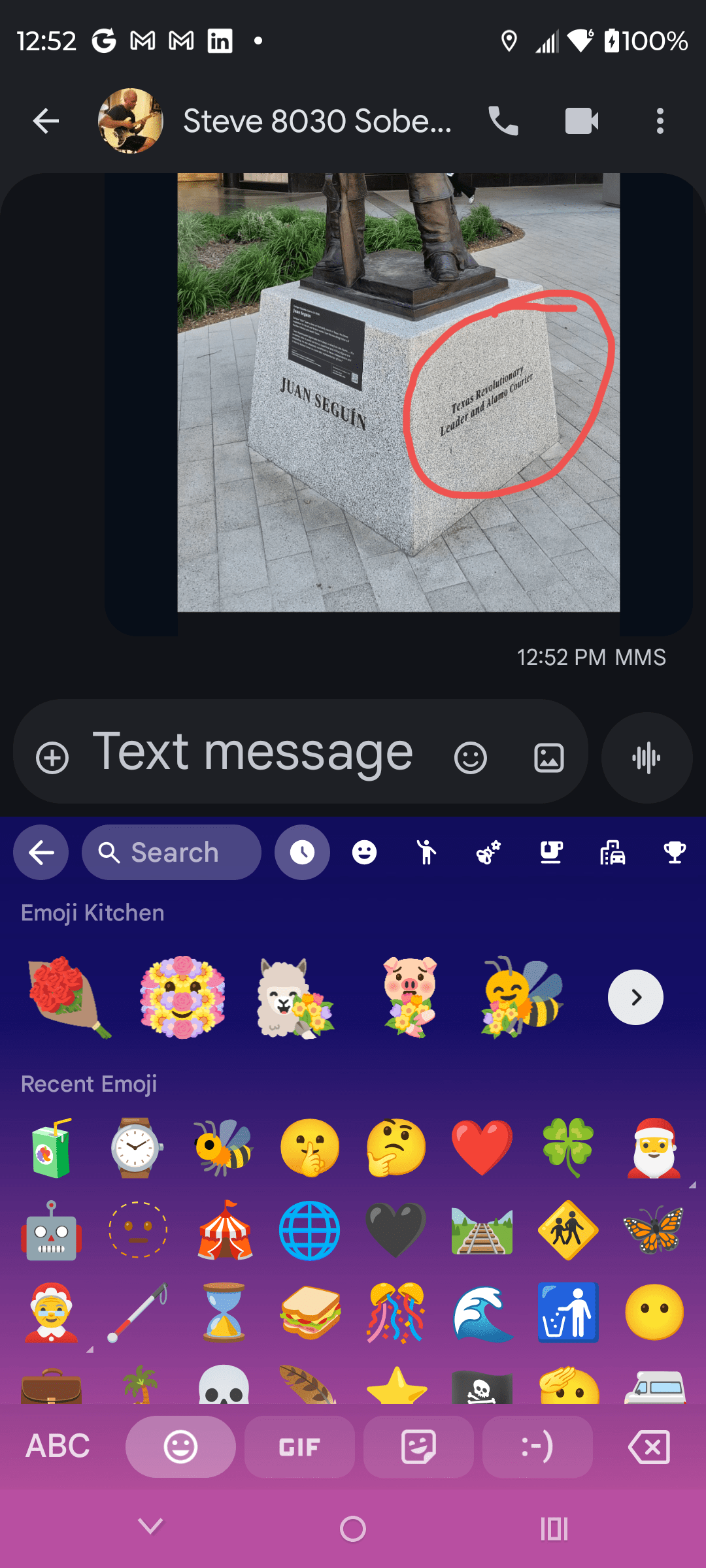Switch to the GIF tab
Viewport: 706px width, 1568px height.
click(299, 1446)
